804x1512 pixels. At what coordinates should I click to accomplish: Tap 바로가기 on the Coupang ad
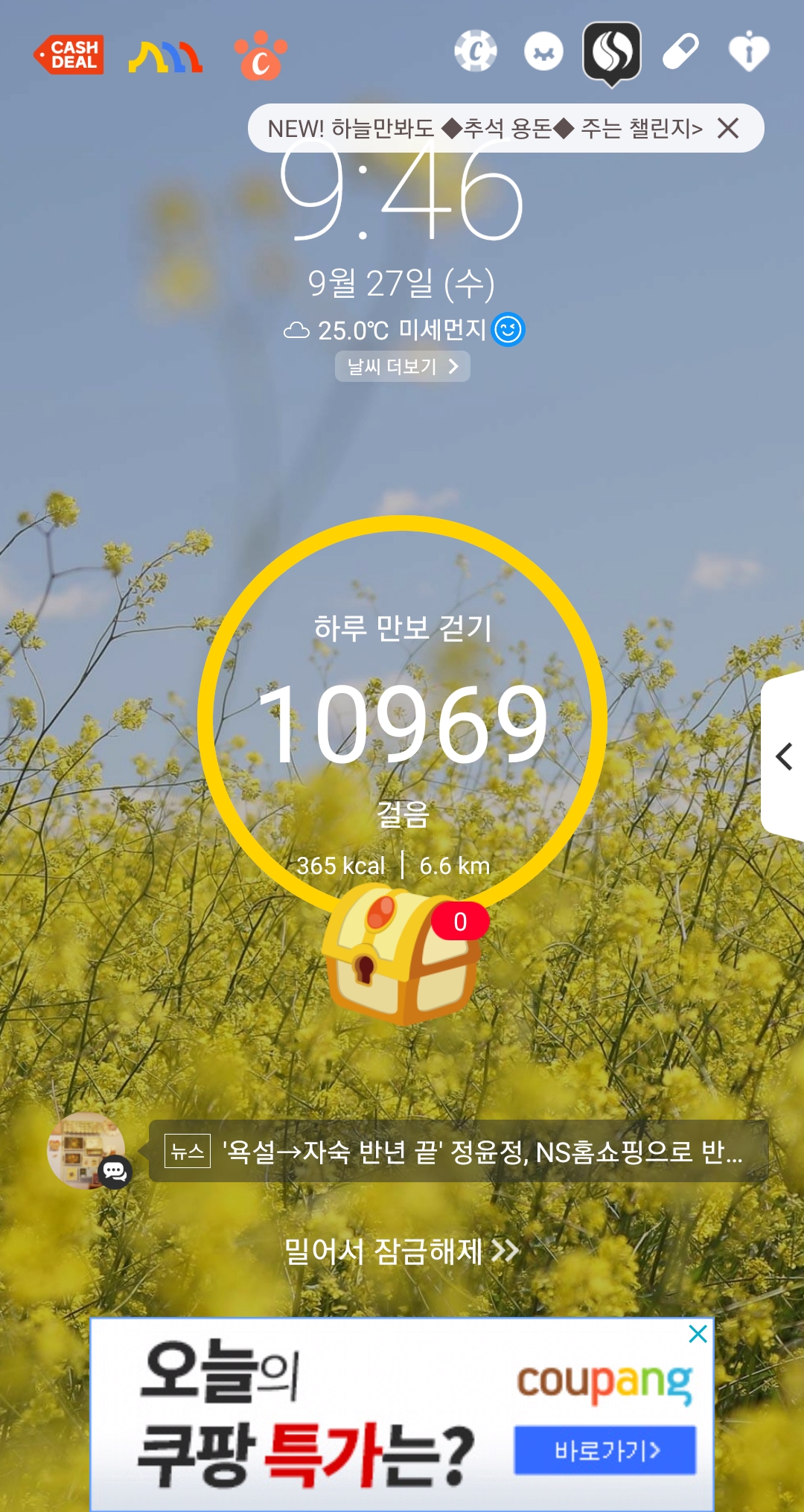point(605,1450)
